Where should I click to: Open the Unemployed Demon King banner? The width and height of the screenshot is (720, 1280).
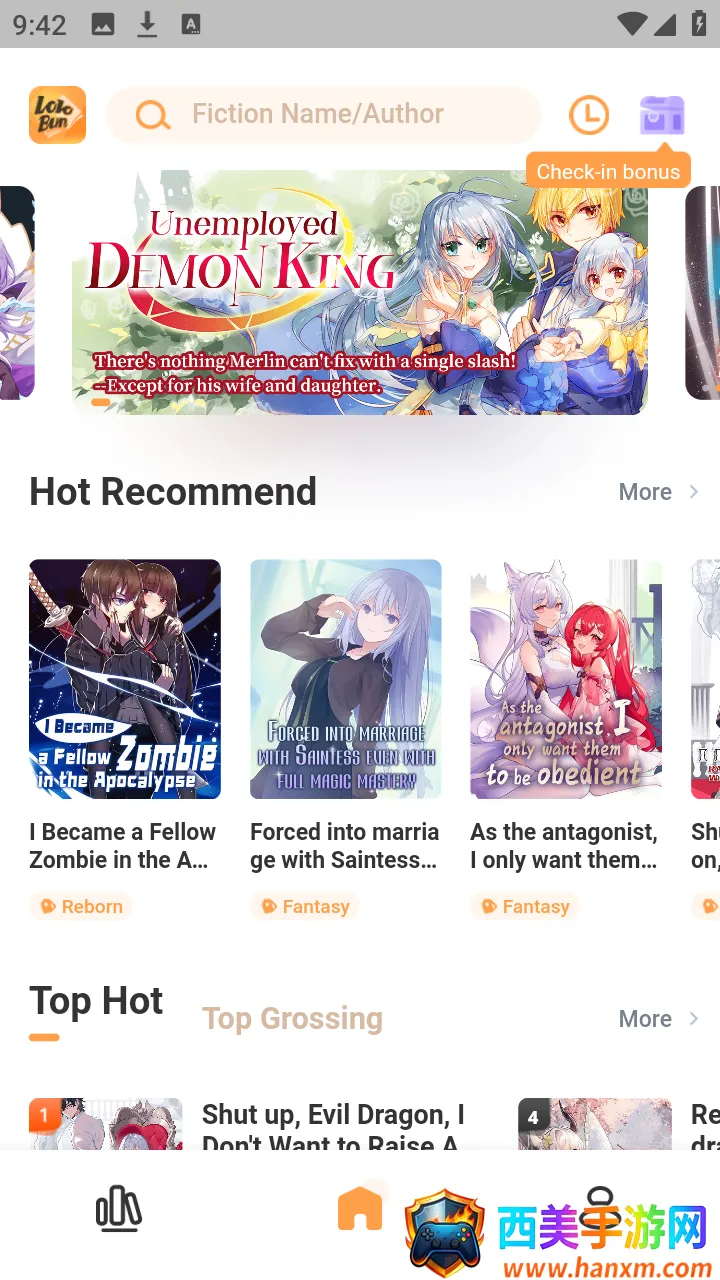(360, 292)
